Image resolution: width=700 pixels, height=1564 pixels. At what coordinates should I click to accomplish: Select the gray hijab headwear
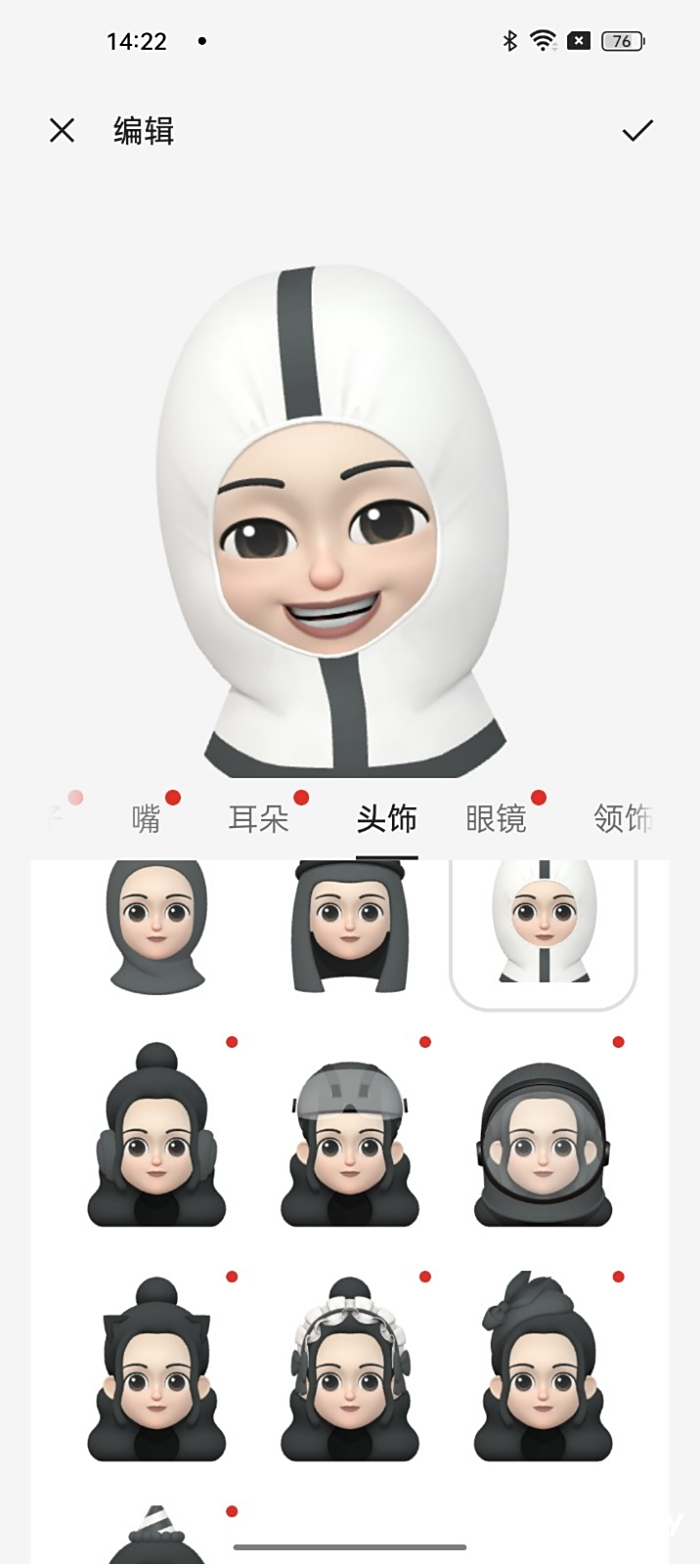(156, 926)
